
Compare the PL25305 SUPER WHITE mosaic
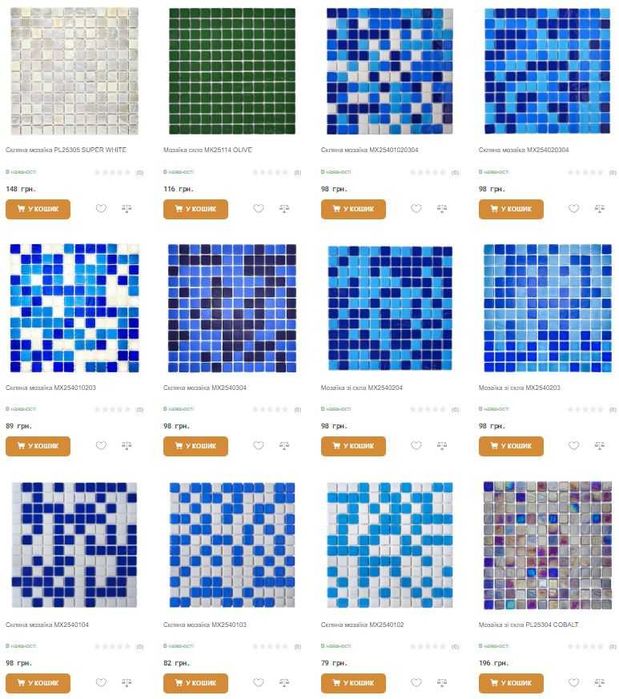(x=127, y=209)
